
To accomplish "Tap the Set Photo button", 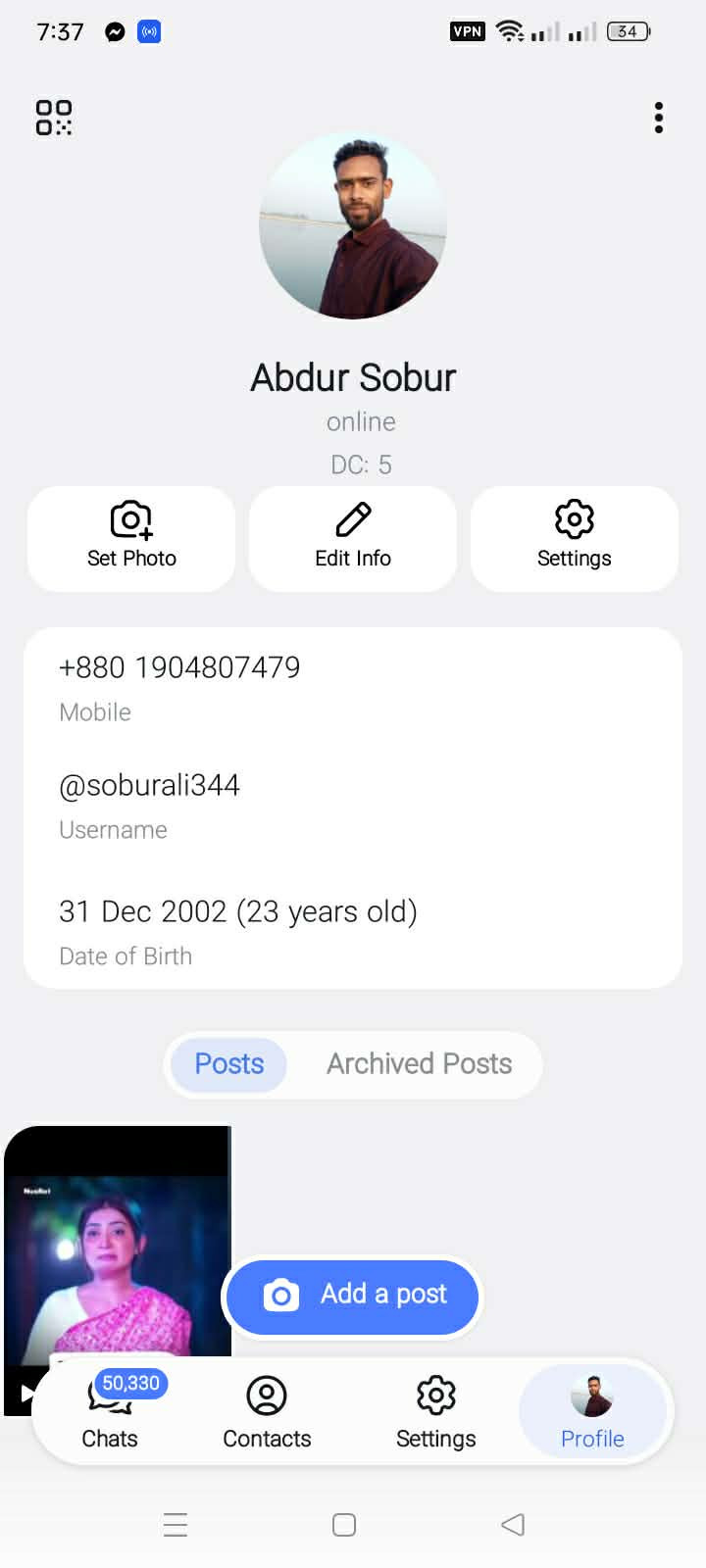I will [x=131, y=538].
